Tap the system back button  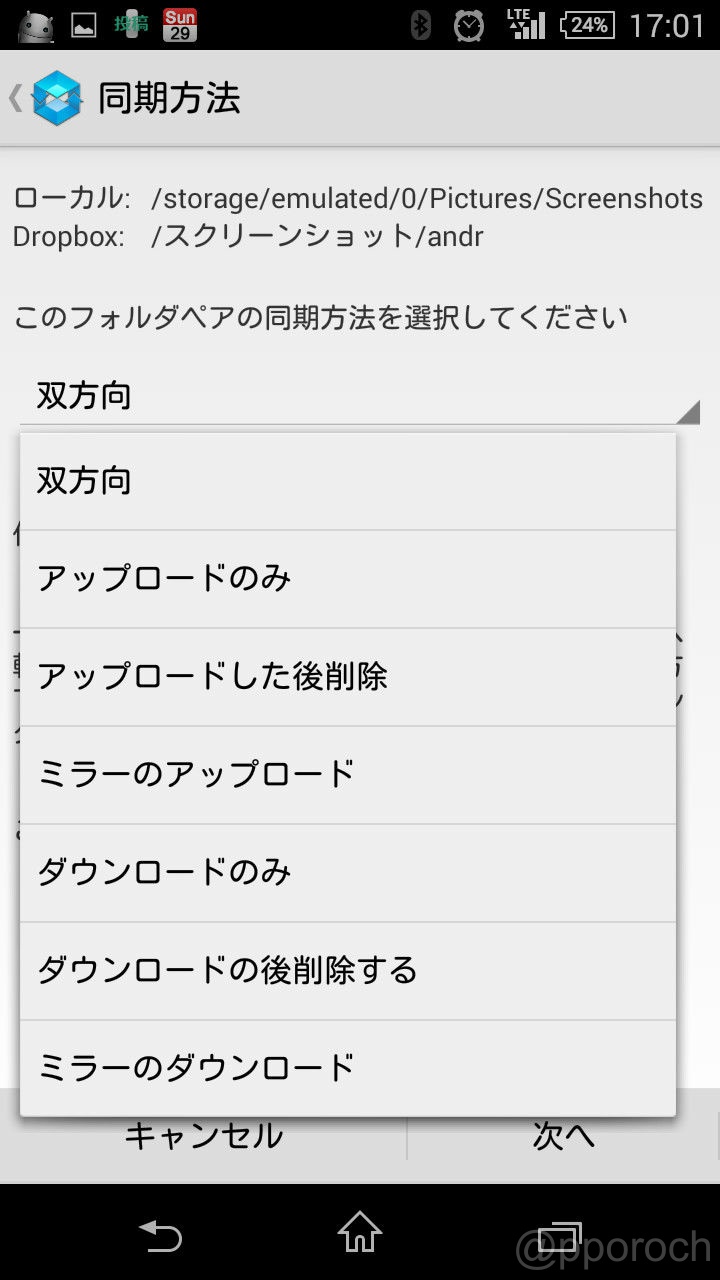160,1234
